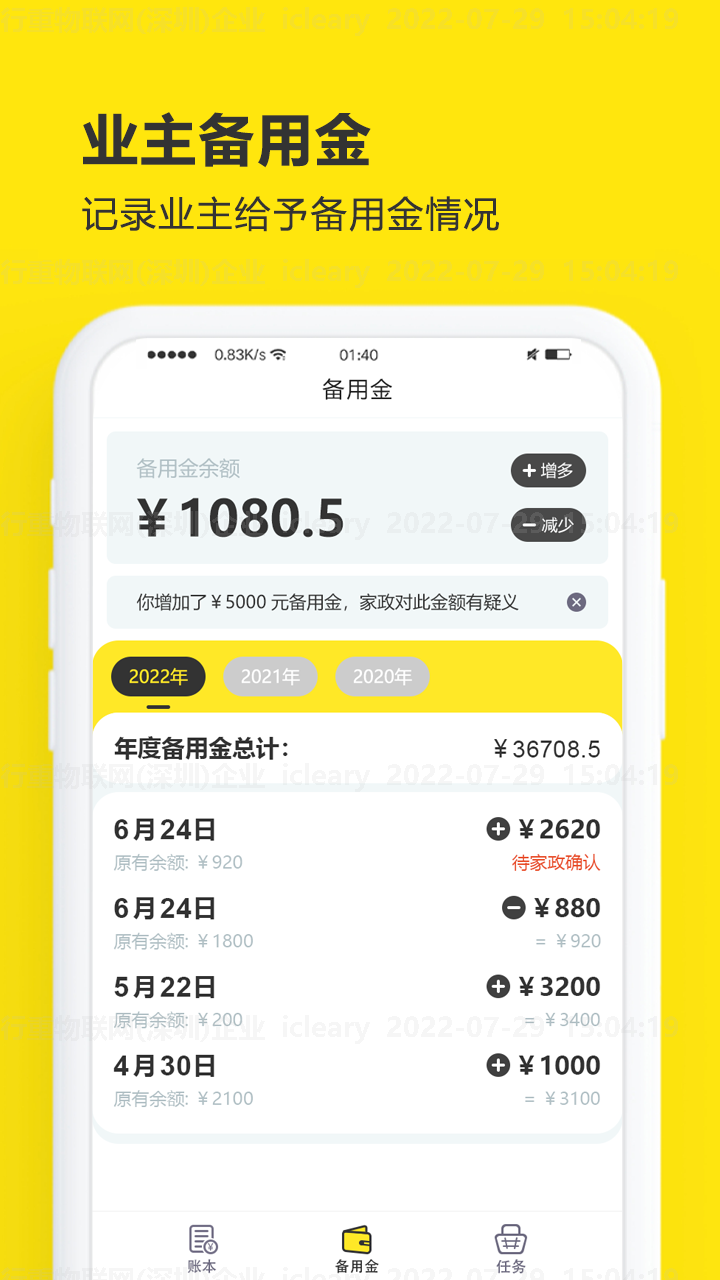Tap the network speed indicator 0.83K/s

[x=243, y=354]
